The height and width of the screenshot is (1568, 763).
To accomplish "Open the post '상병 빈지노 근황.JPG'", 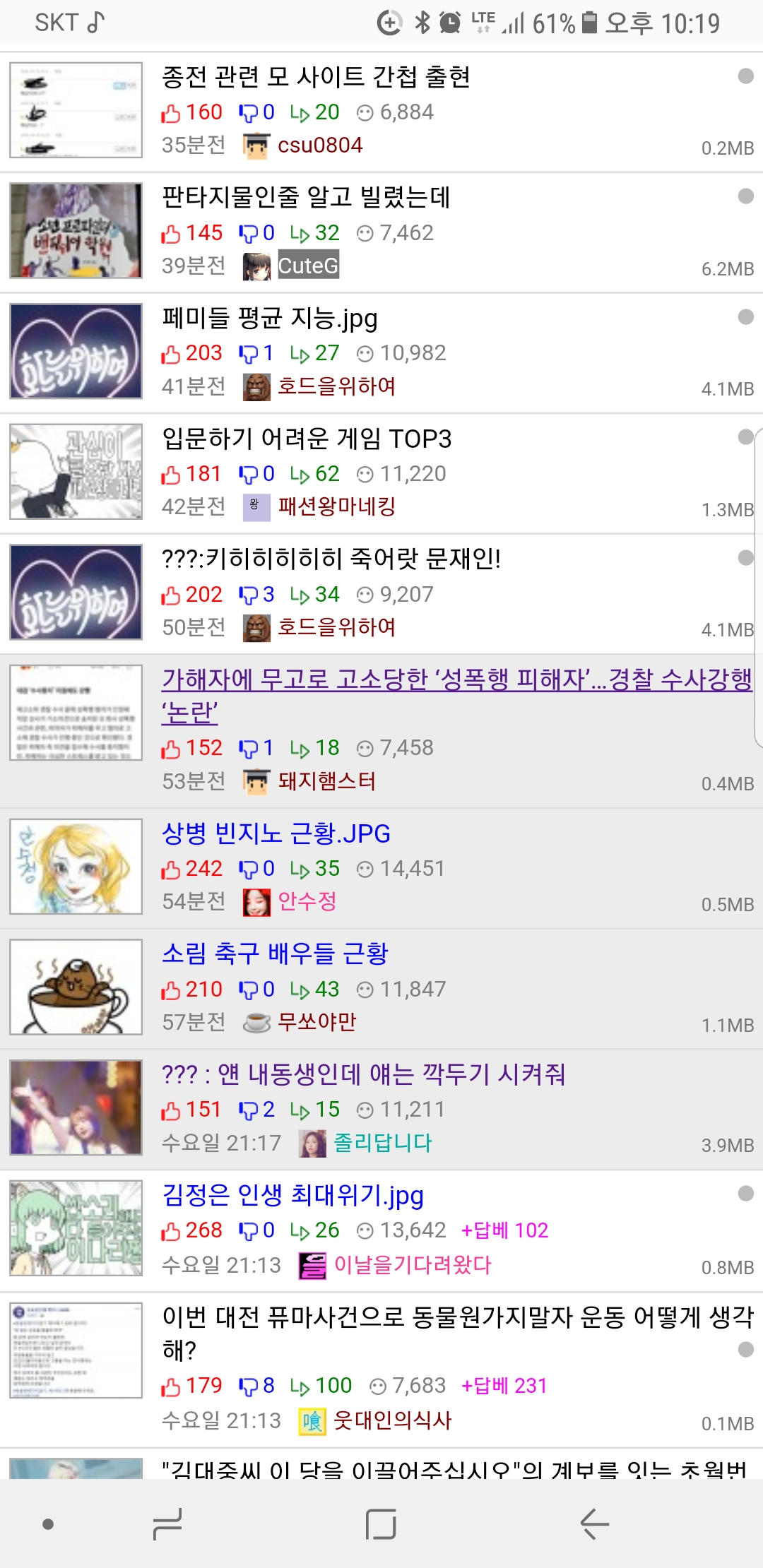I will coord(276,833).
